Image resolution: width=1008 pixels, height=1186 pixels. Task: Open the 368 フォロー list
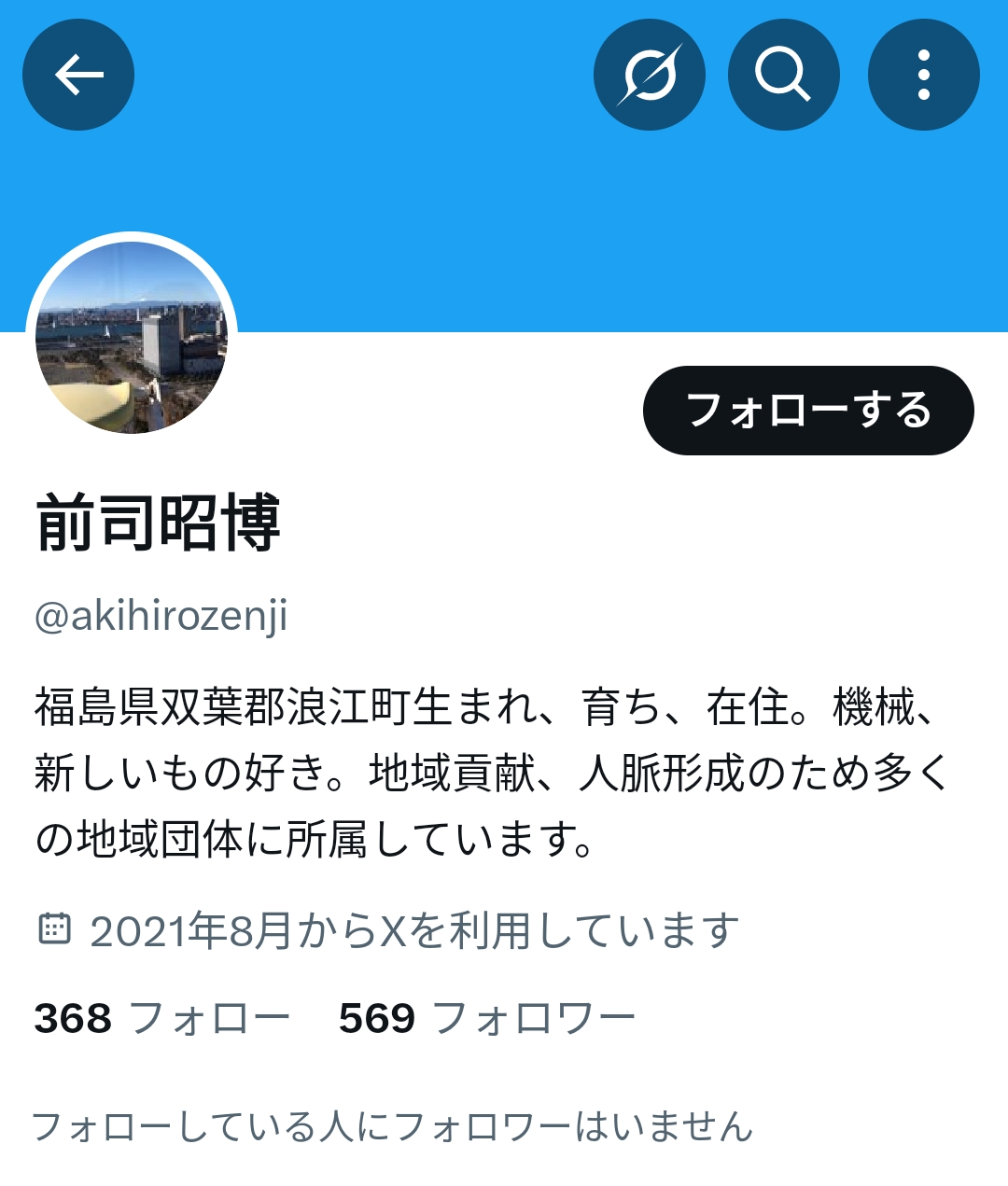coord(162,1018)
